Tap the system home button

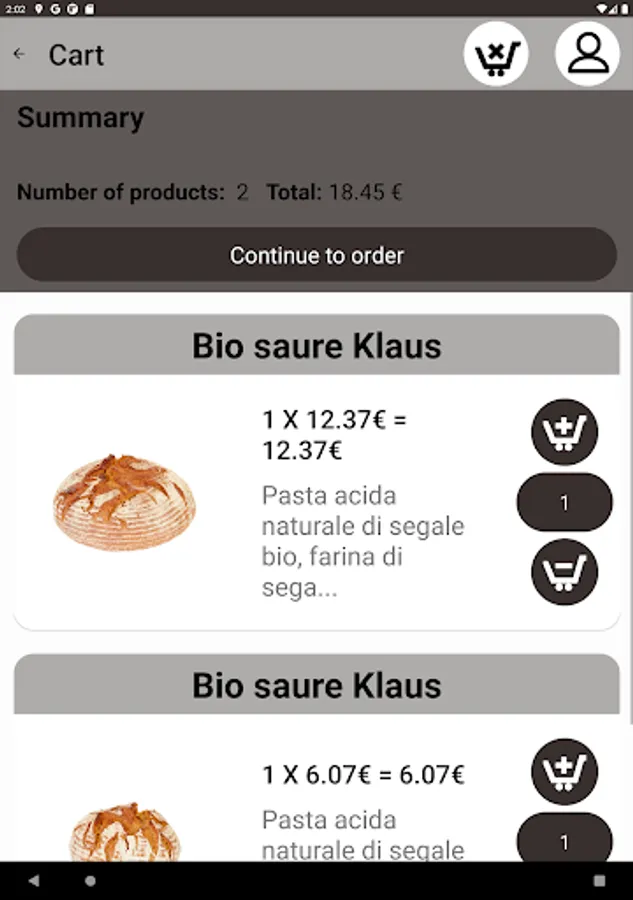91,881
